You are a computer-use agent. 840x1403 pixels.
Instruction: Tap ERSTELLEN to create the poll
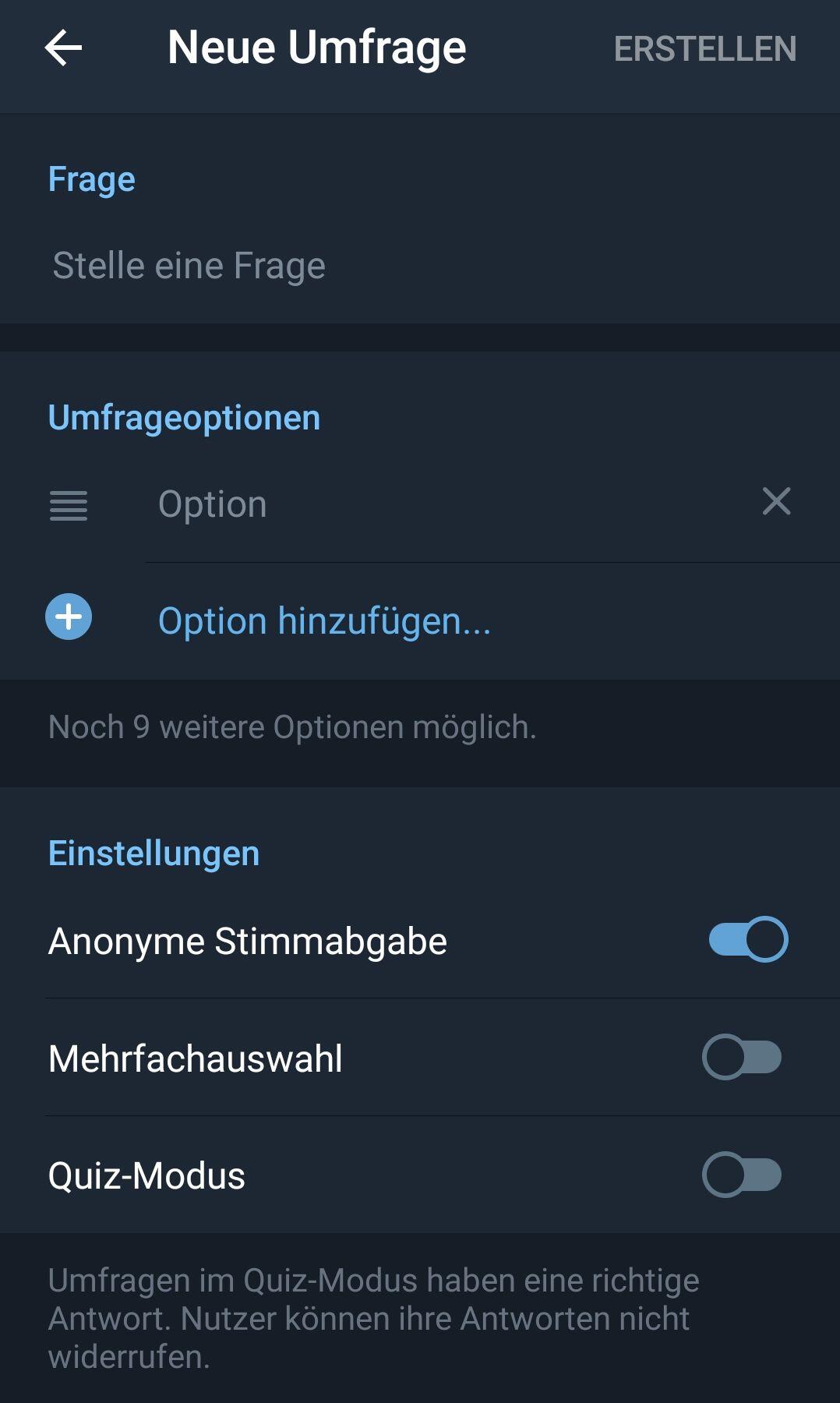(x=704, y=49)
